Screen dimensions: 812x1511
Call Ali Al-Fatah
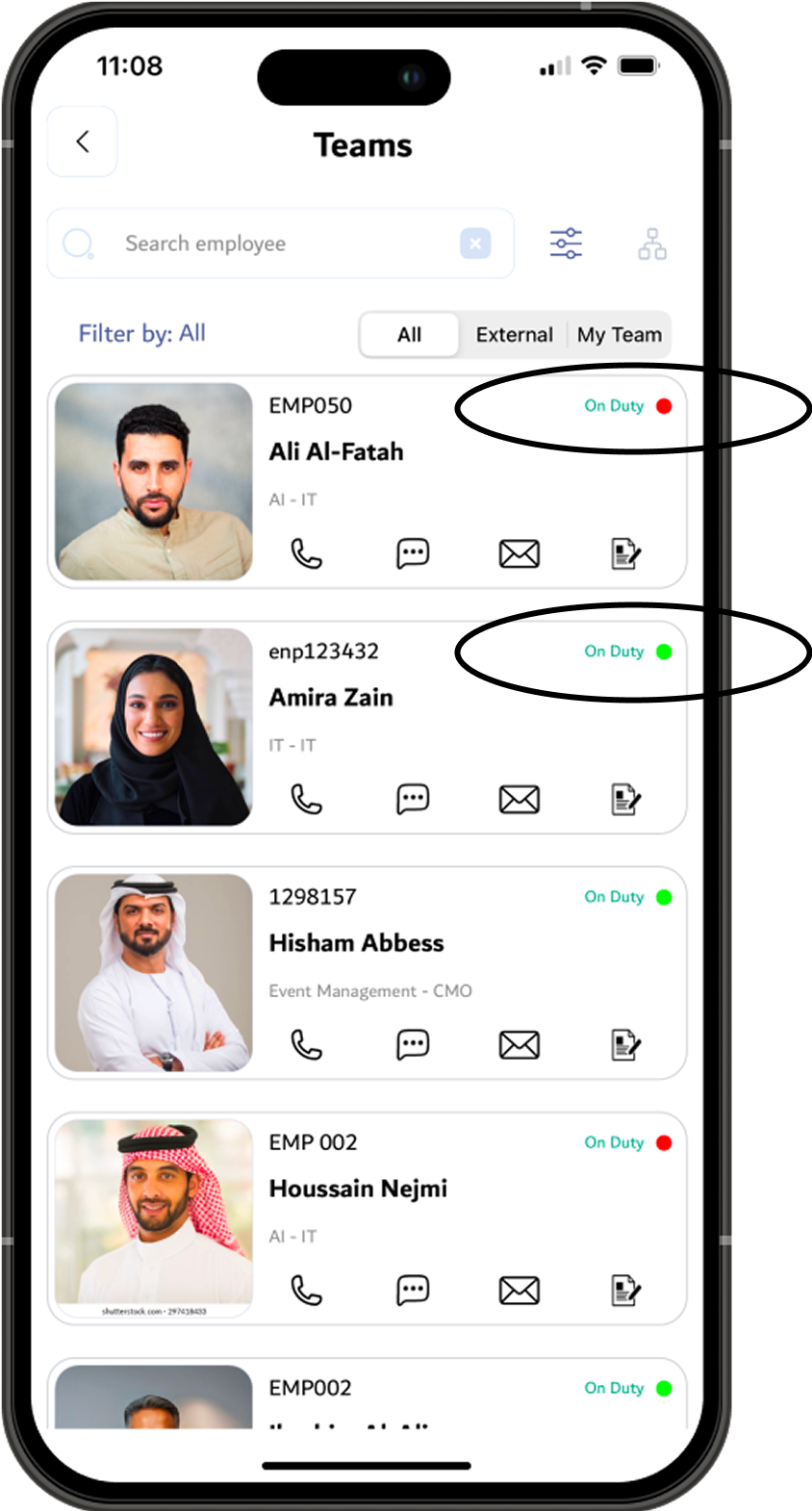click(x=306, y=553)
